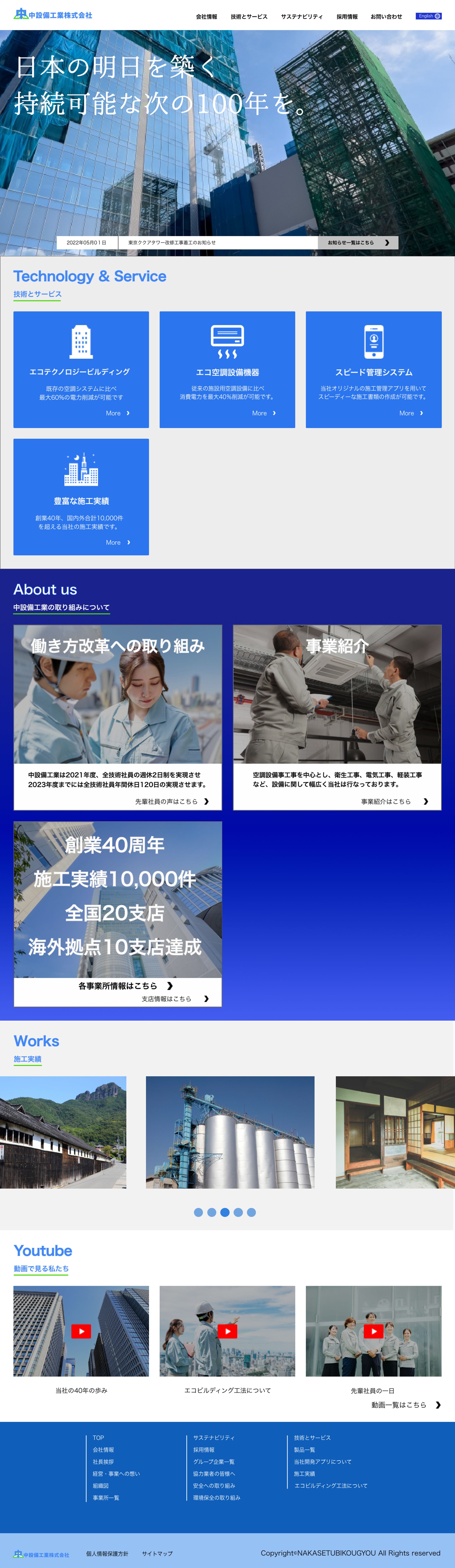The width and height of the screenshot is (455, 1568).
Task: View More on スピード管理システム
Action: [411, 413]
